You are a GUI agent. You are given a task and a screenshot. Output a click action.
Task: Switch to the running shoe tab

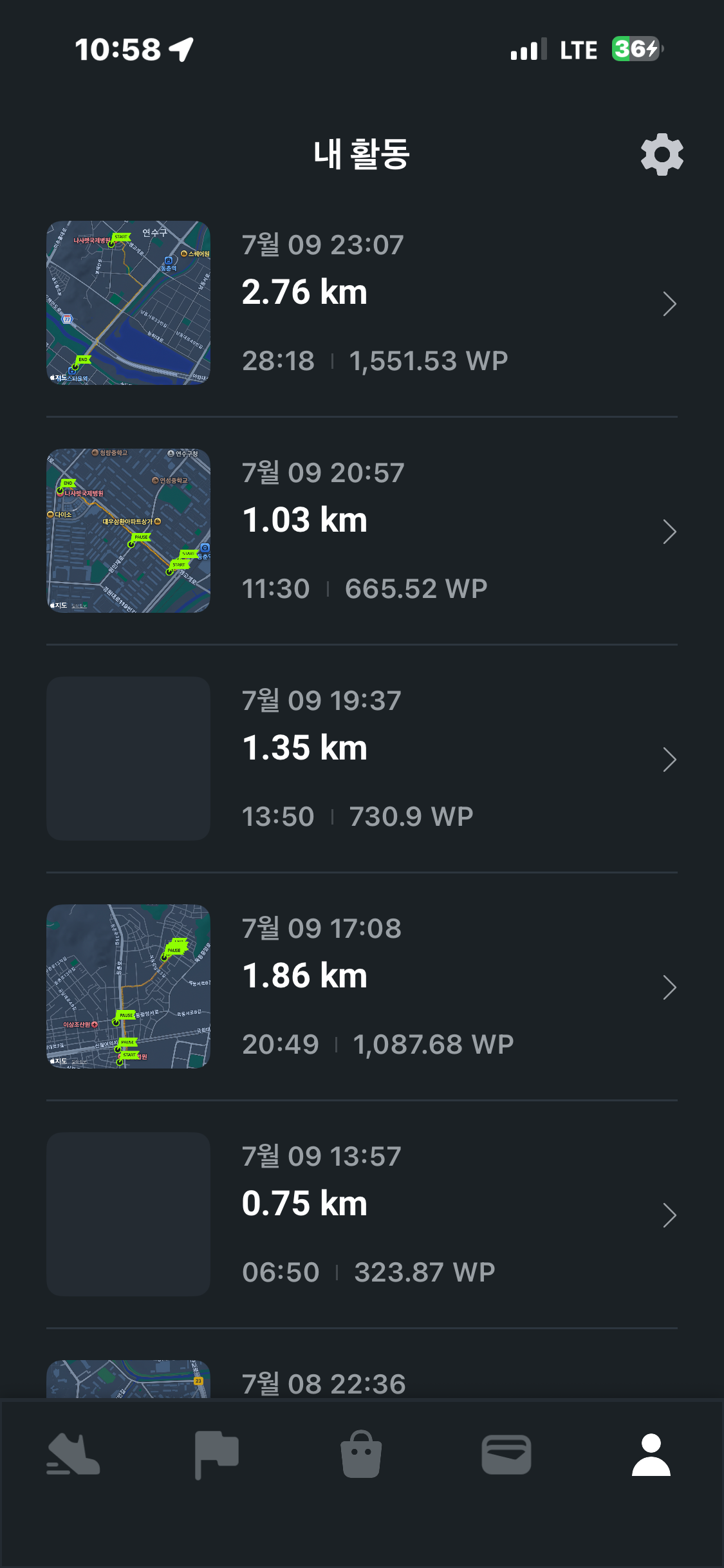(x=73, y=1454)
